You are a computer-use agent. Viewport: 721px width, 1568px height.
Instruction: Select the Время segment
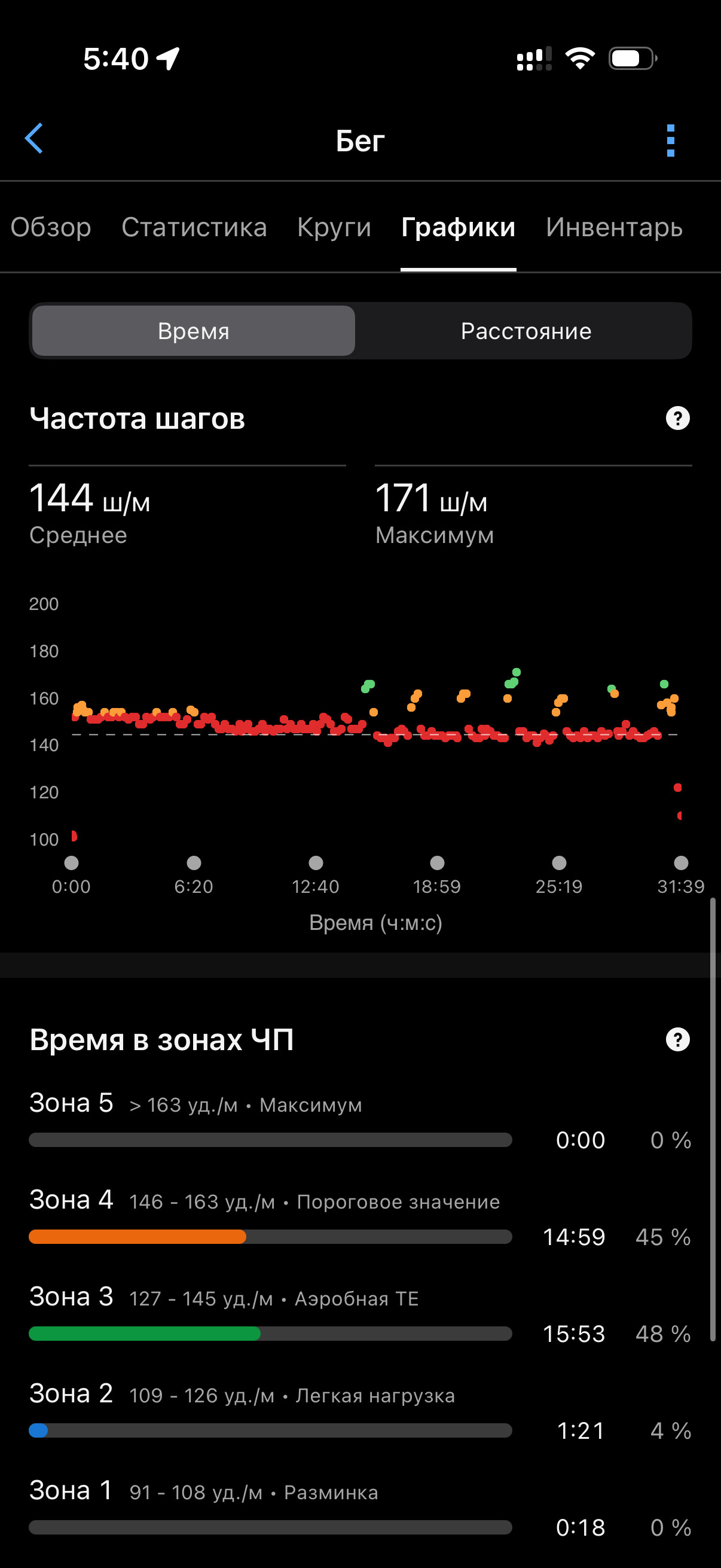(x=194, y=331)
